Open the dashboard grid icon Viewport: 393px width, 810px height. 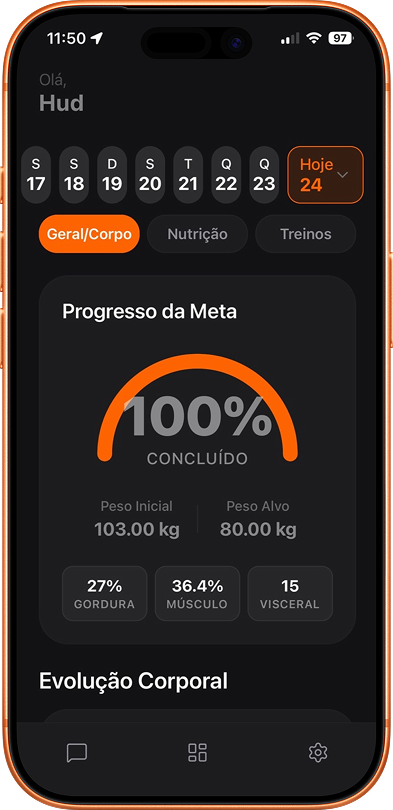[197, 753]
